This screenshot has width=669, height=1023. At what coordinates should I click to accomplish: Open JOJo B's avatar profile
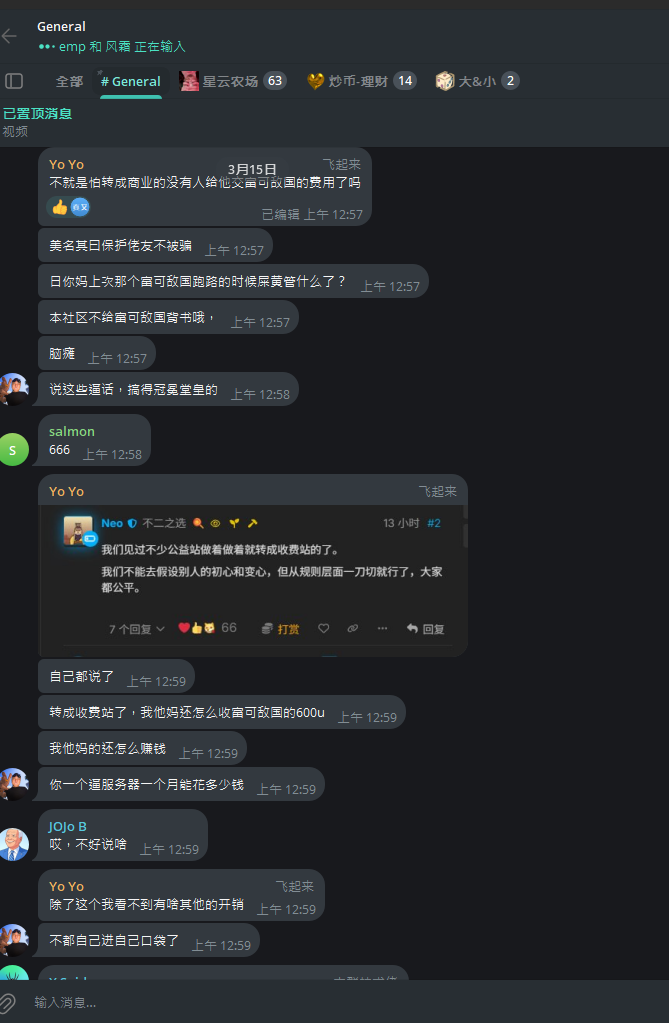[x=13, y=844]
